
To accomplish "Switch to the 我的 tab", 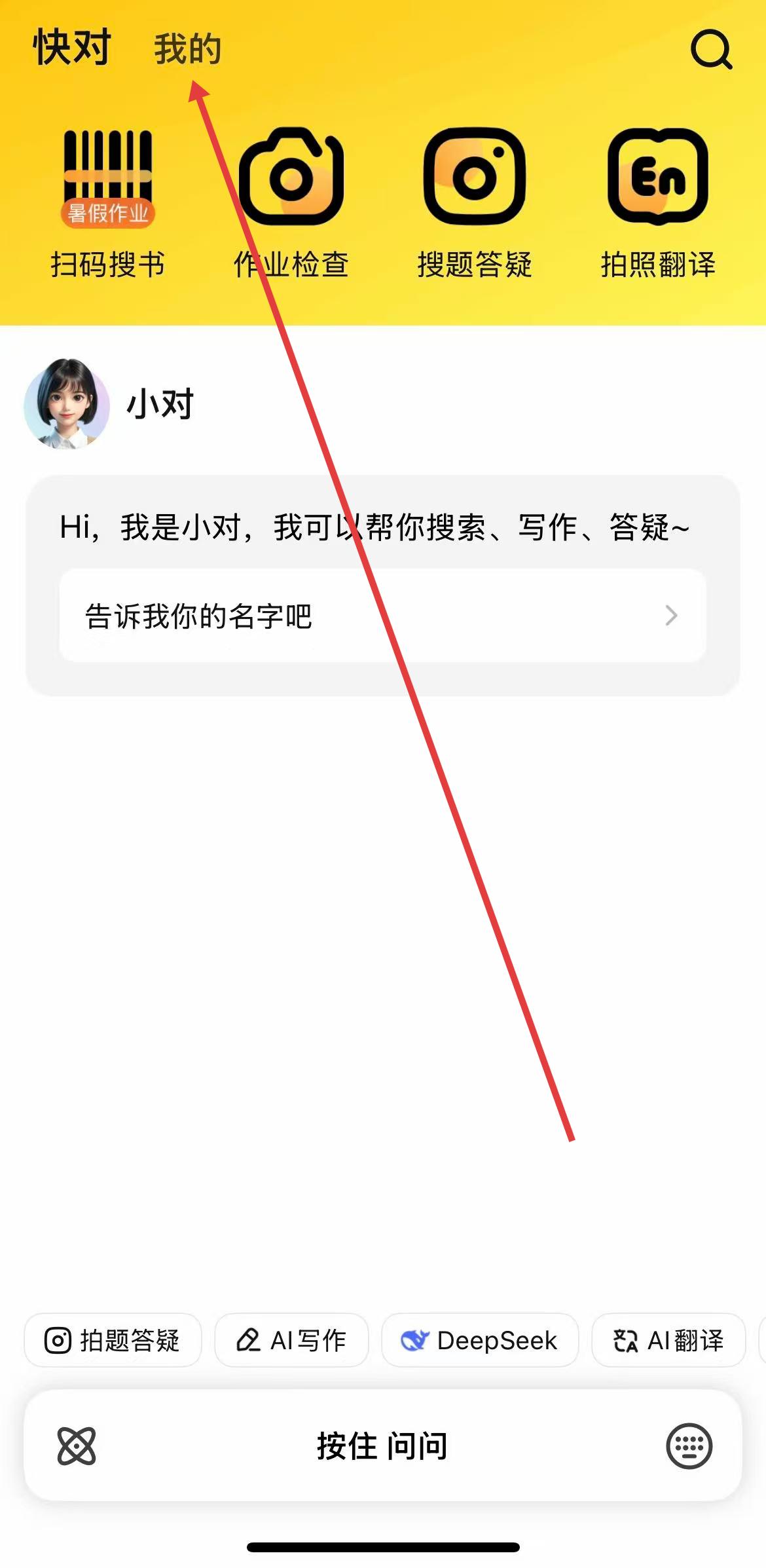I will (188, 50).
